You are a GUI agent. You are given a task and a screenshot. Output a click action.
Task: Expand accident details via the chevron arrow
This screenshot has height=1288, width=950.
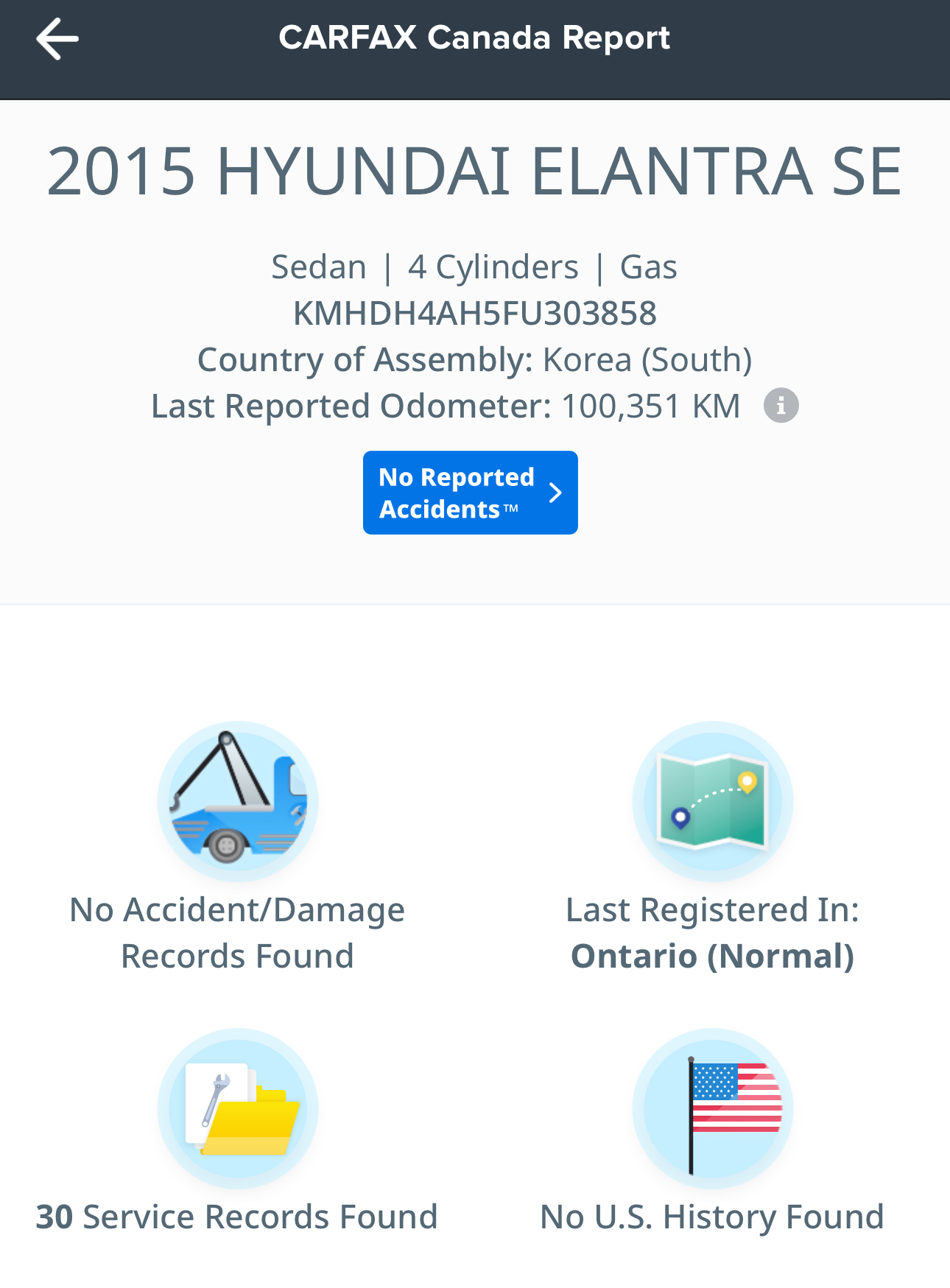point(556,492)
